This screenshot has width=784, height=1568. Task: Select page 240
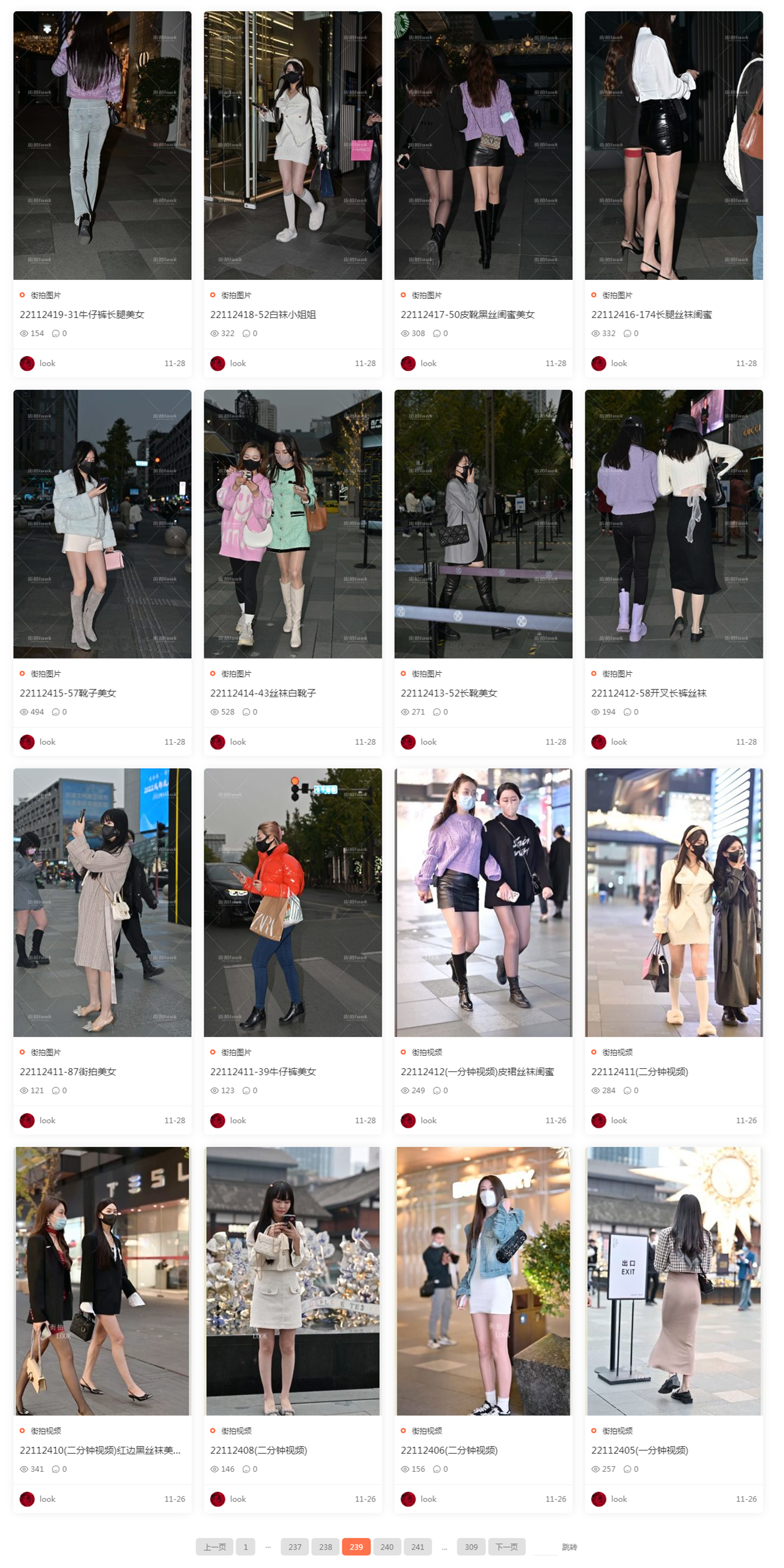387,1547
